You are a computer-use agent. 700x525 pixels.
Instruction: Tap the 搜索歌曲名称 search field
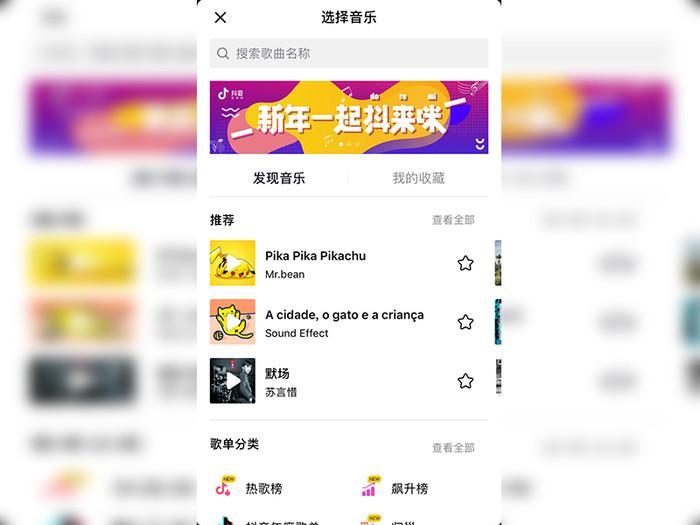[349, 53]
